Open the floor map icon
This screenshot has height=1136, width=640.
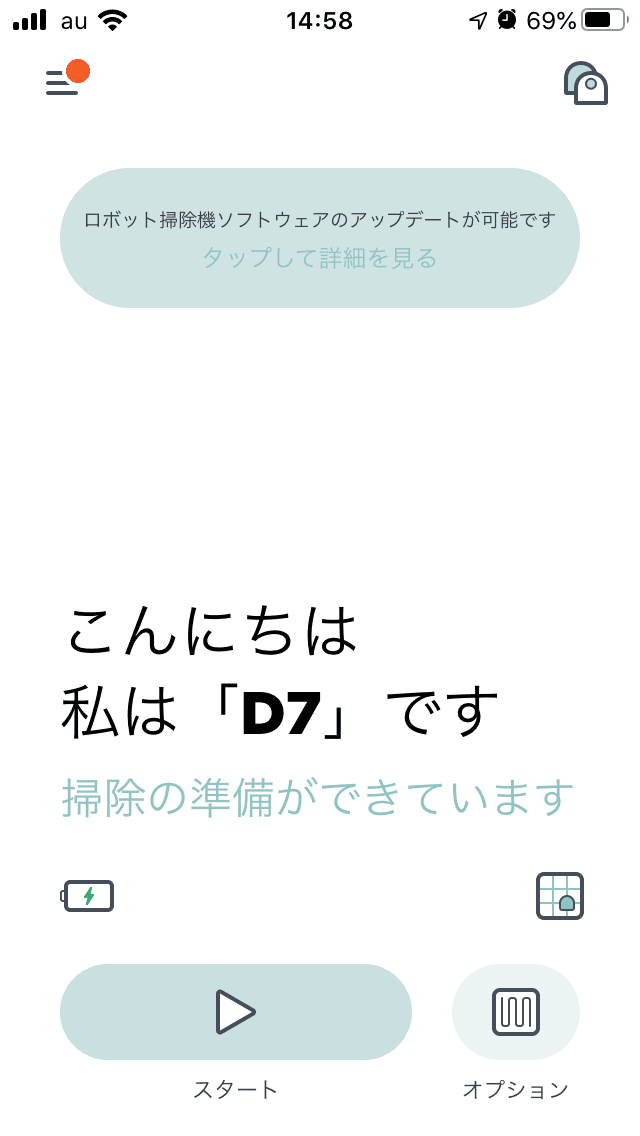click(560, 896)
